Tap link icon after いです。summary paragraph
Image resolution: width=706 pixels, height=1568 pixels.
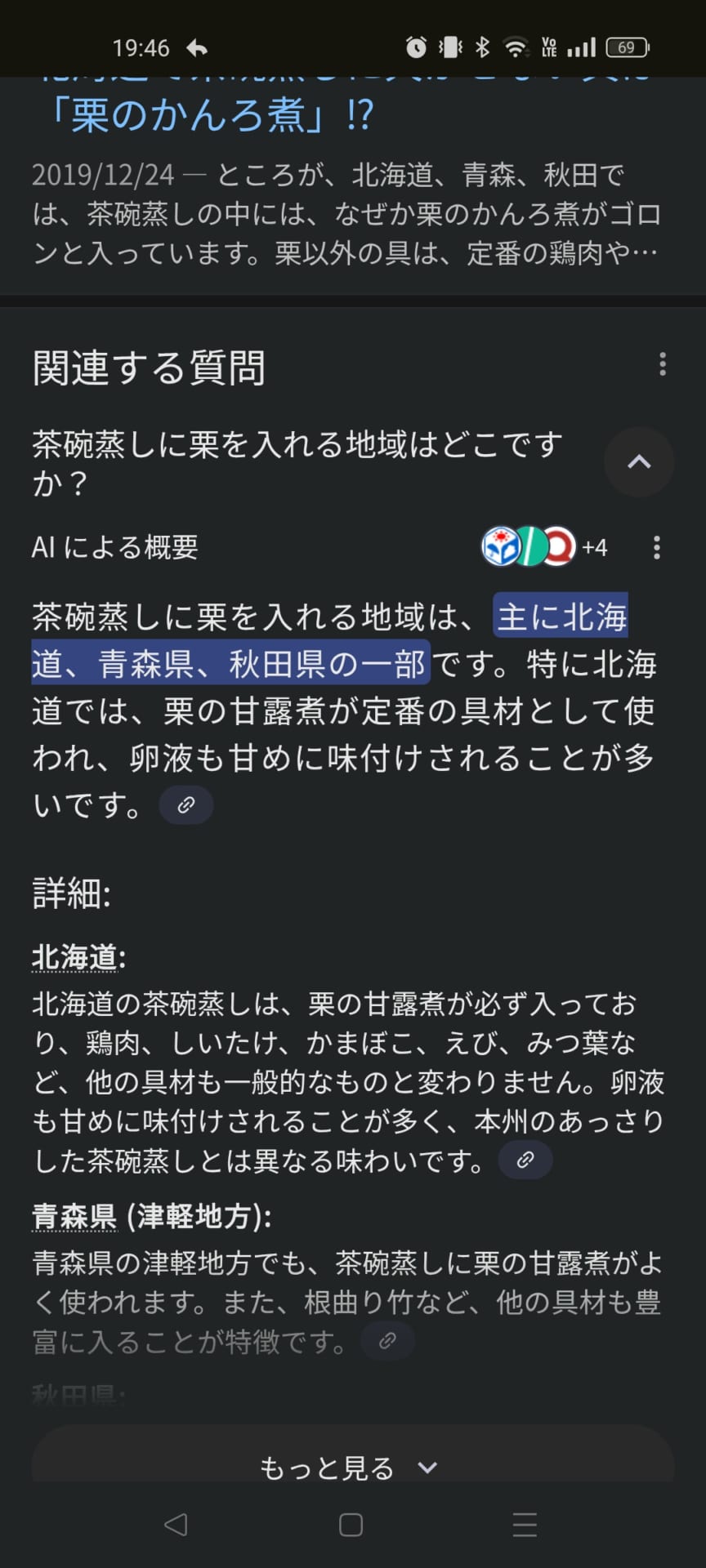click(x=186, y=805)
